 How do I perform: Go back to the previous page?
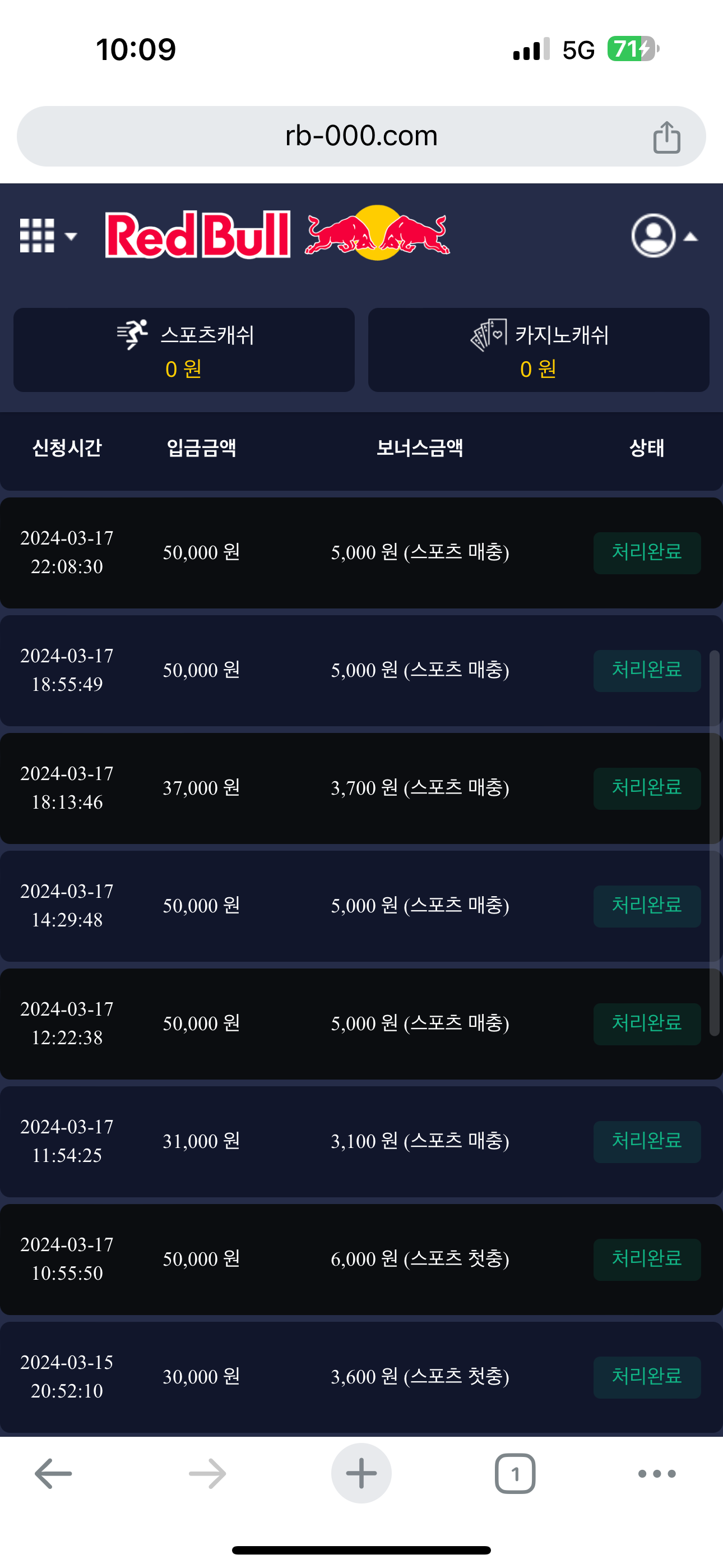pos(54,1474)
